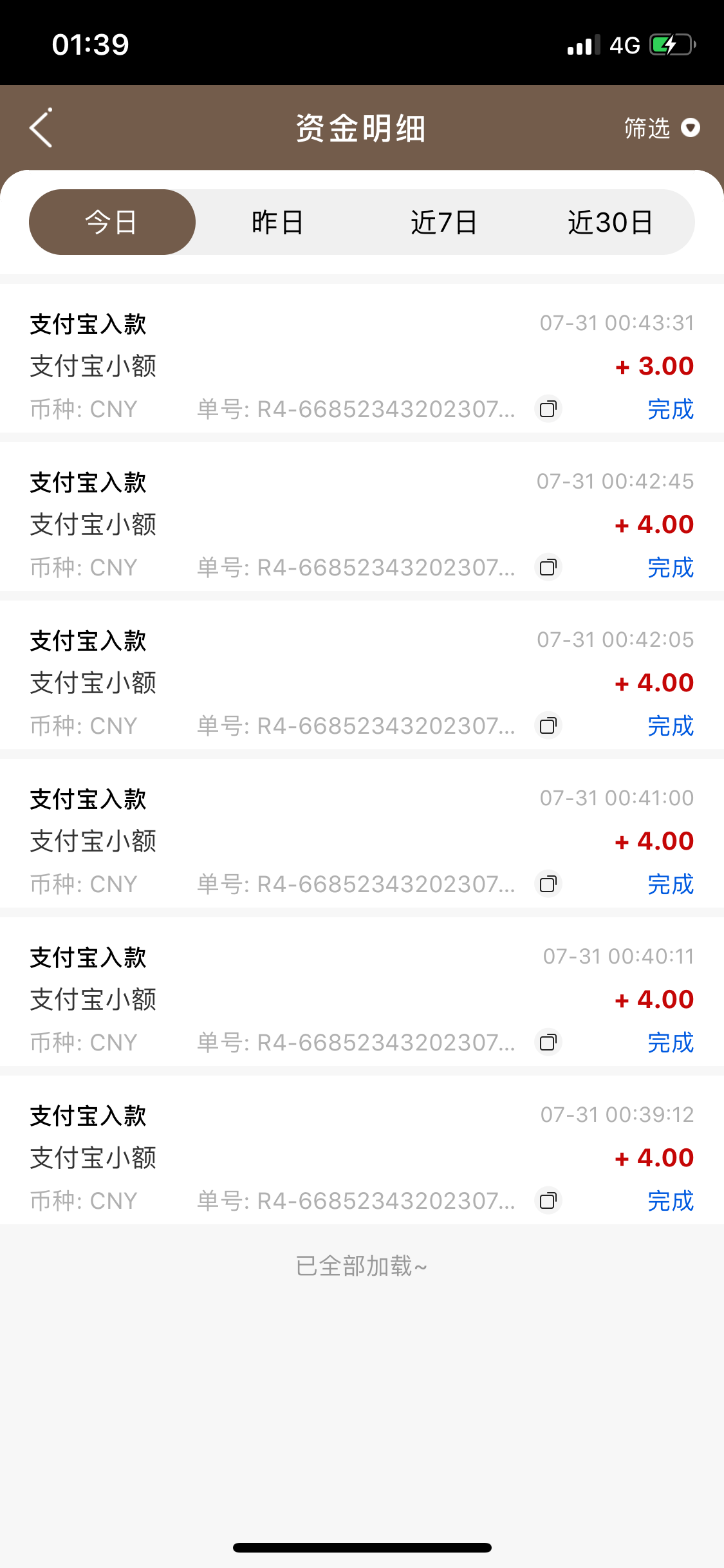Viewport: 724px width, 1568px height.
Task: Tap 完成 on the 00:39:12 transaction
Action: point(669,1200)
